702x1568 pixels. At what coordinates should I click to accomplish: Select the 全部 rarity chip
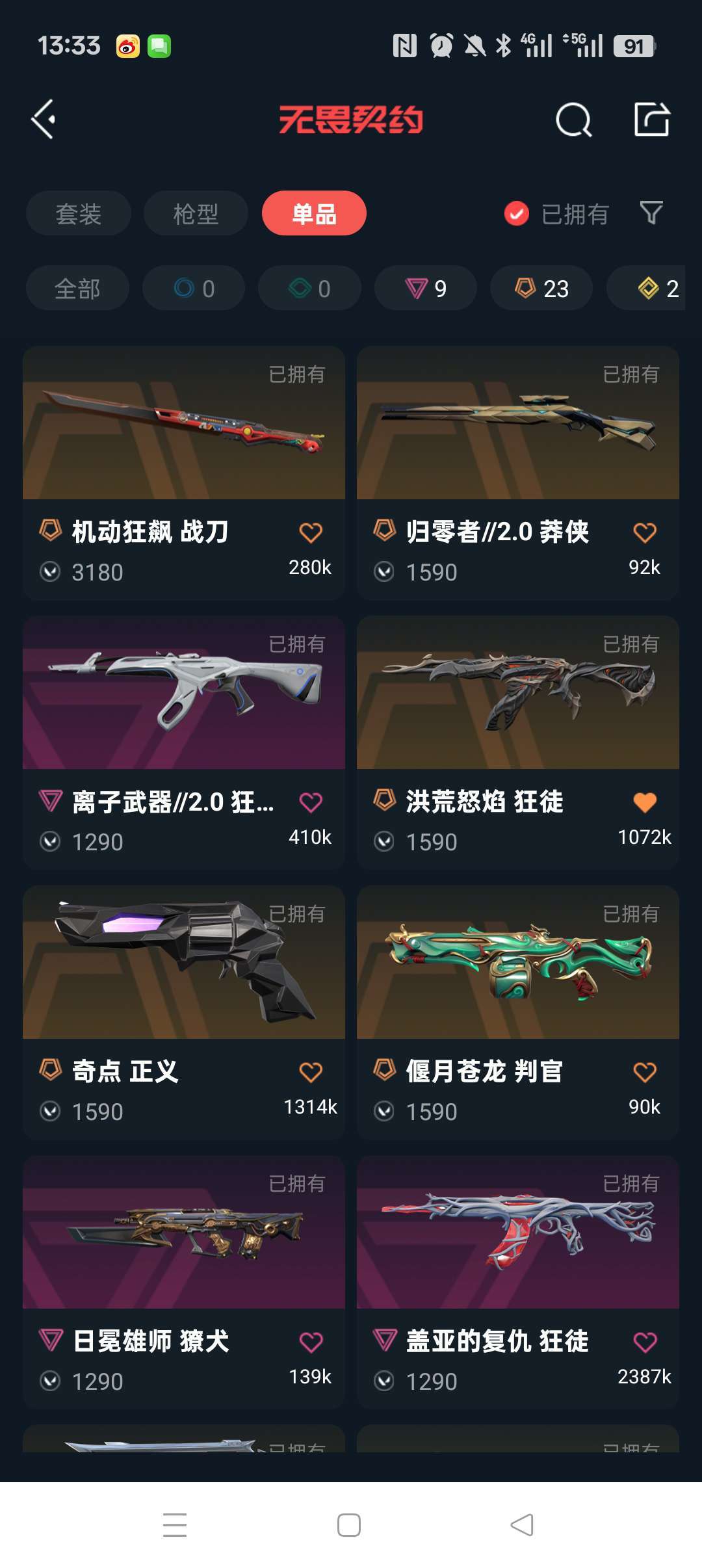point(77,289)
